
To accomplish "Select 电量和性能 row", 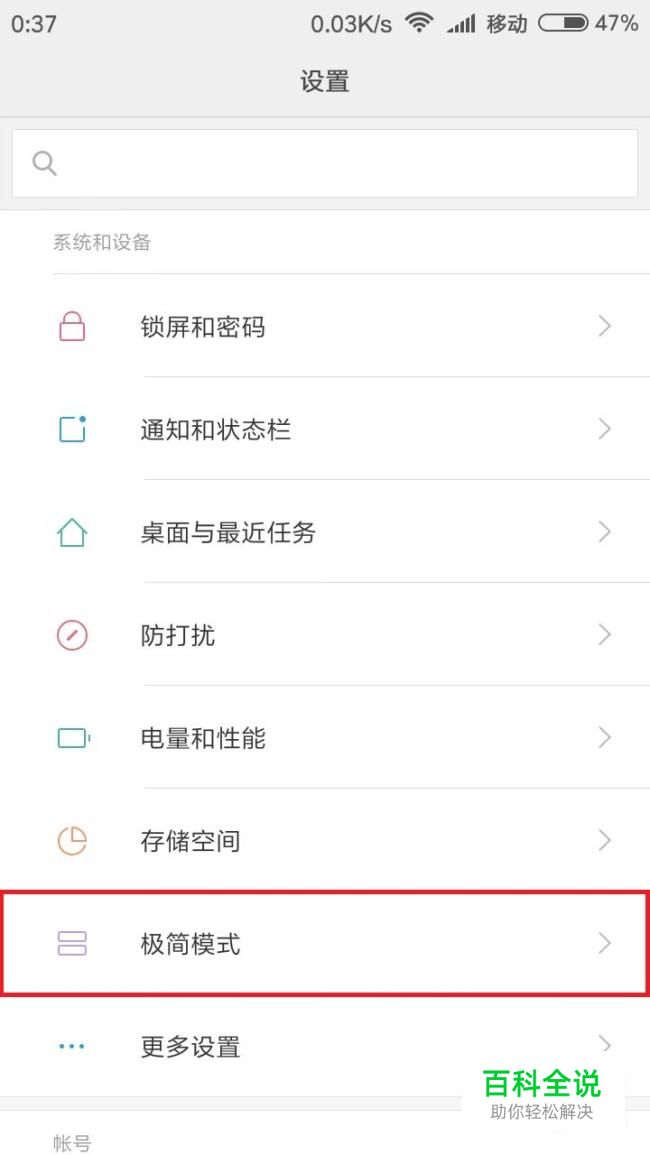I will (x=325, y=739).
